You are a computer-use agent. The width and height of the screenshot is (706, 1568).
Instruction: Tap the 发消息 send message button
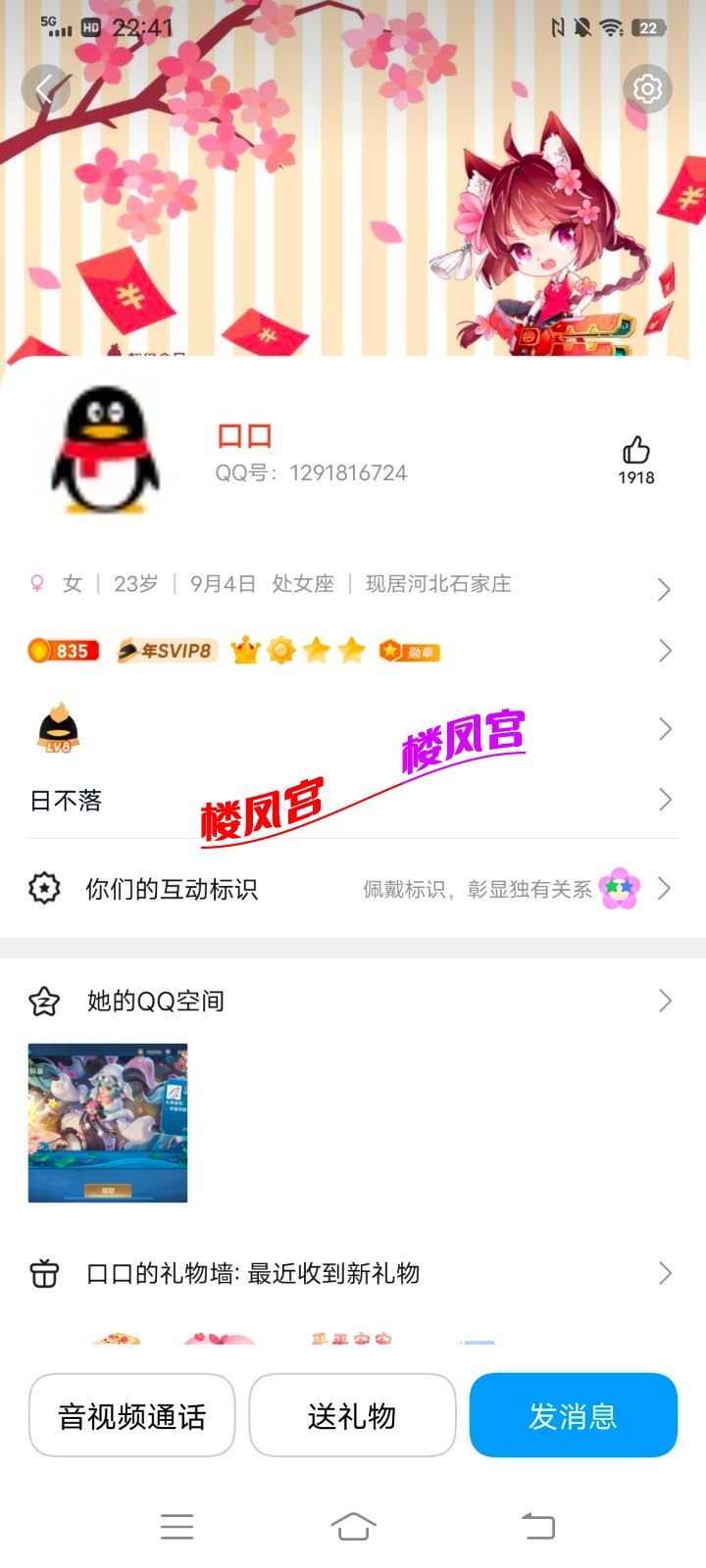tap(574, 1415)
